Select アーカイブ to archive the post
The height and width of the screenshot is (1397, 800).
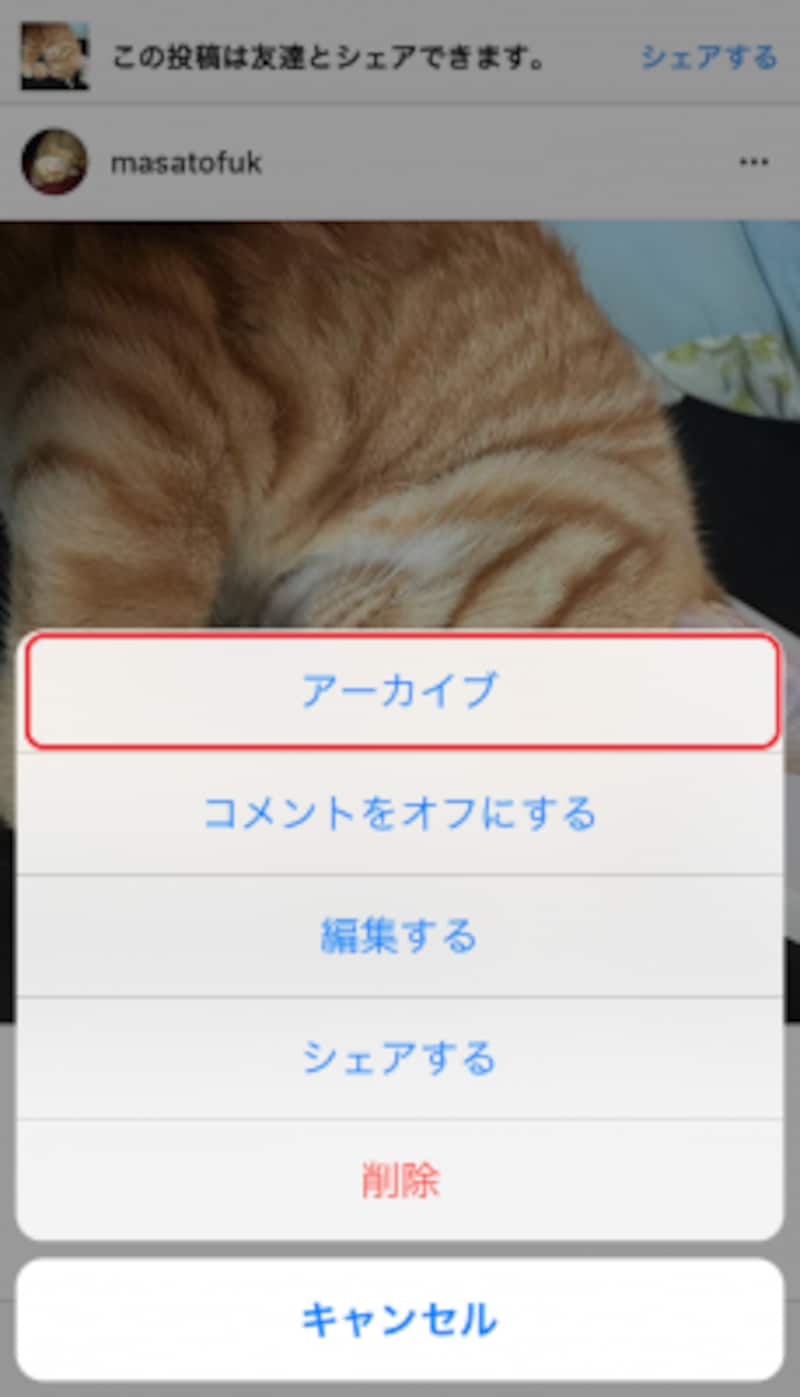point(400,690)
